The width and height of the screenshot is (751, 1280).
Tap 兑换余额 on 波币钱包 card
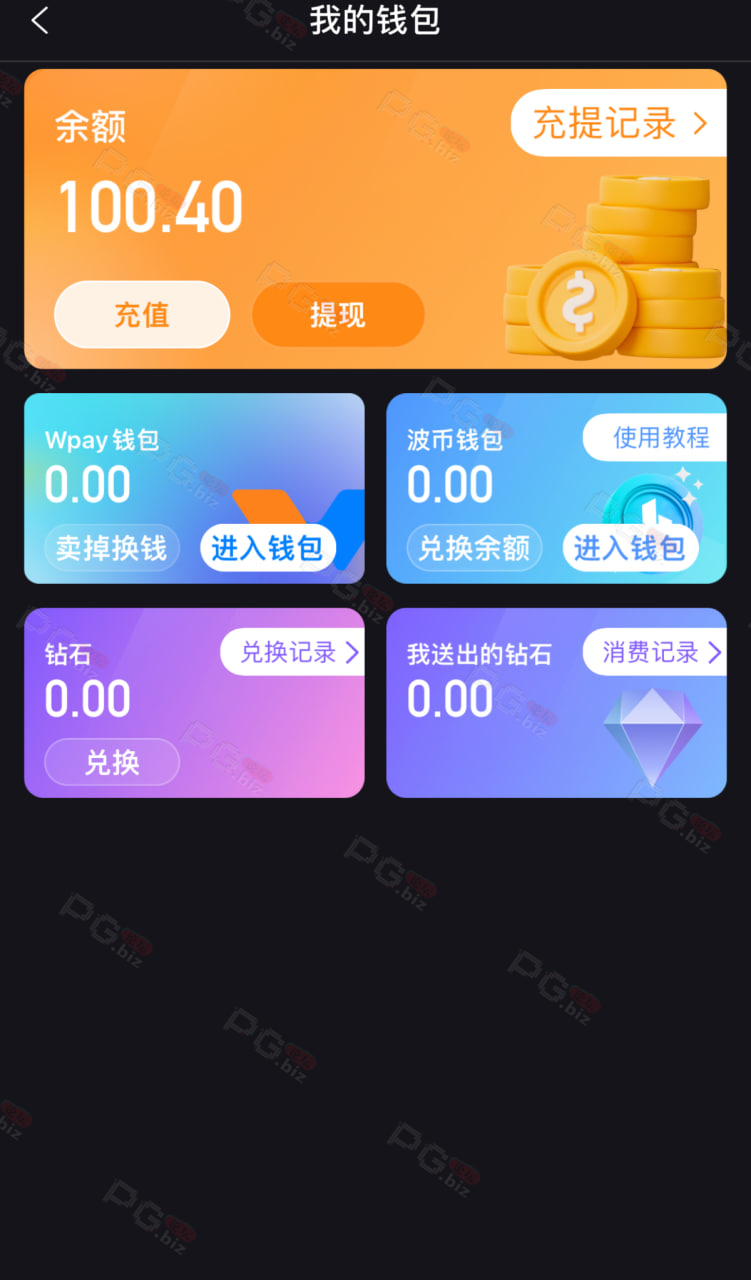coord(474,549)
